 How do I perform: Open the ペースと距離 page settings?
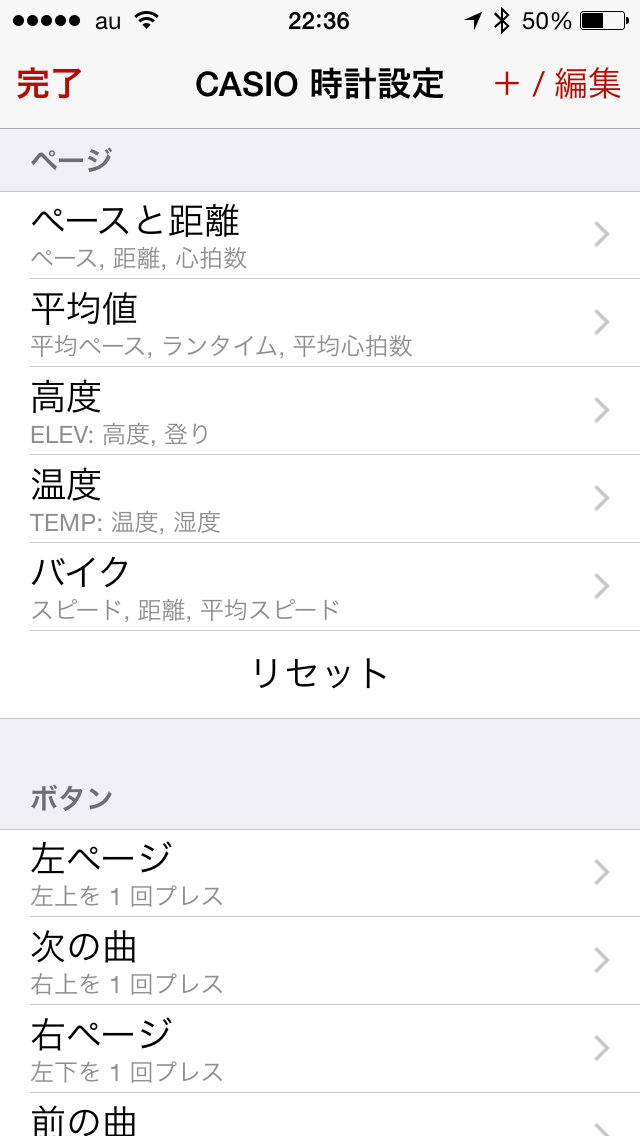[x=320, y=235]
